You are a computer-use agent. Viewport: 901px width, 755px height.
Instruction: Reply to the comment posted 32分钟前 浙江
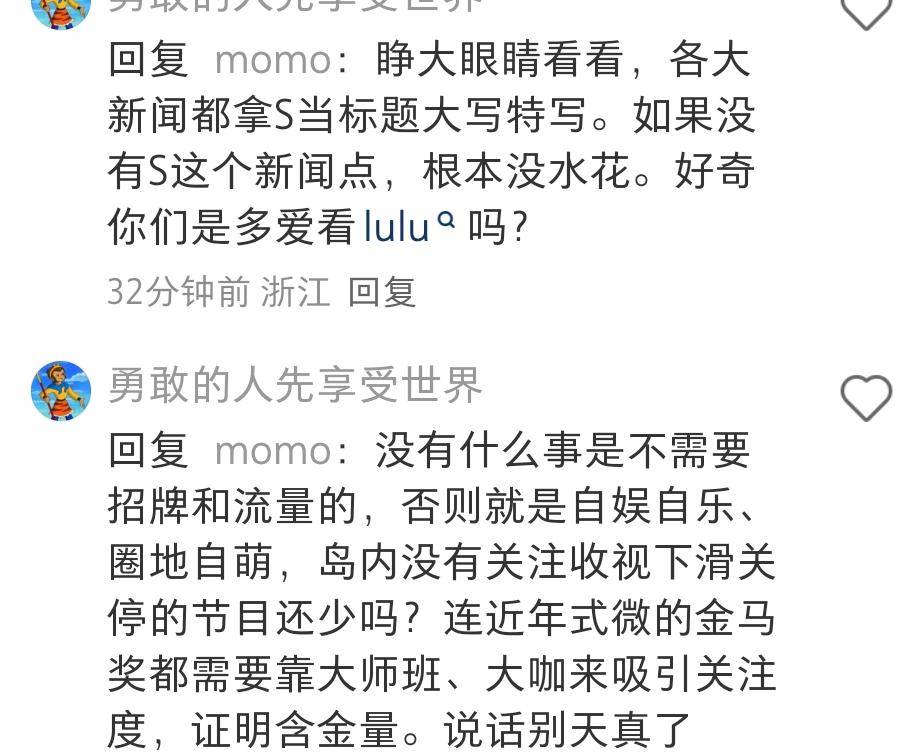(381, 292)
